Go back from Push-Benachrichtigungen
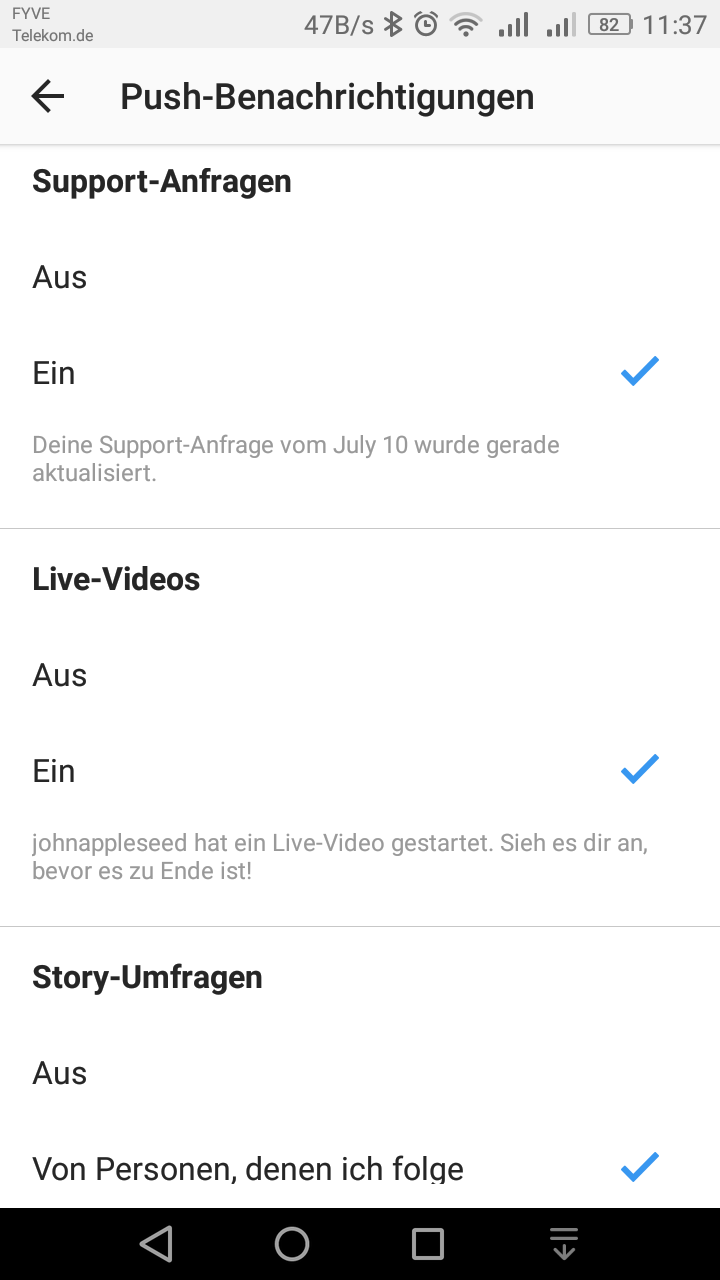 (47, 96)
